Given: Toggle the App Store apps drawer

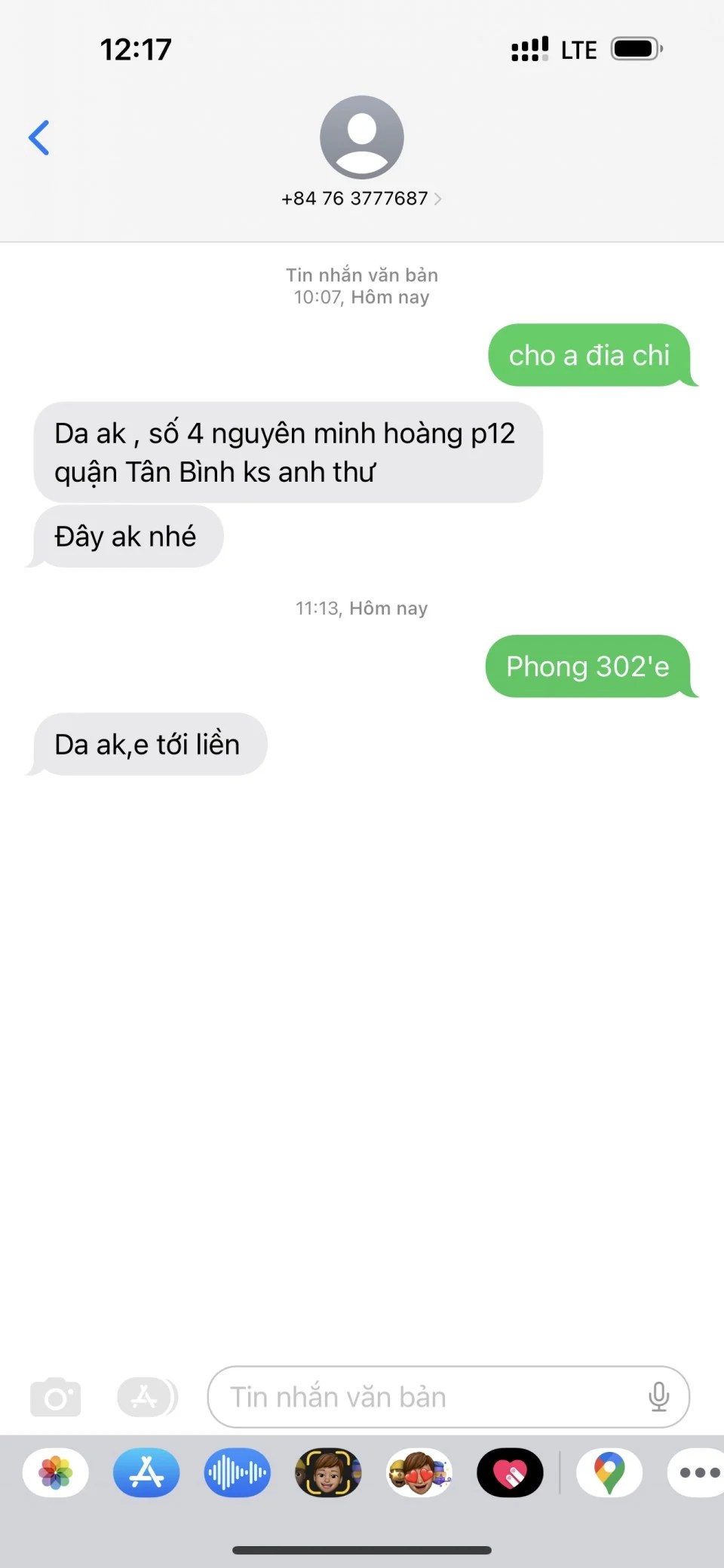Looking at the screenshot, I should pyautogui.click(x=146, y=1397).
